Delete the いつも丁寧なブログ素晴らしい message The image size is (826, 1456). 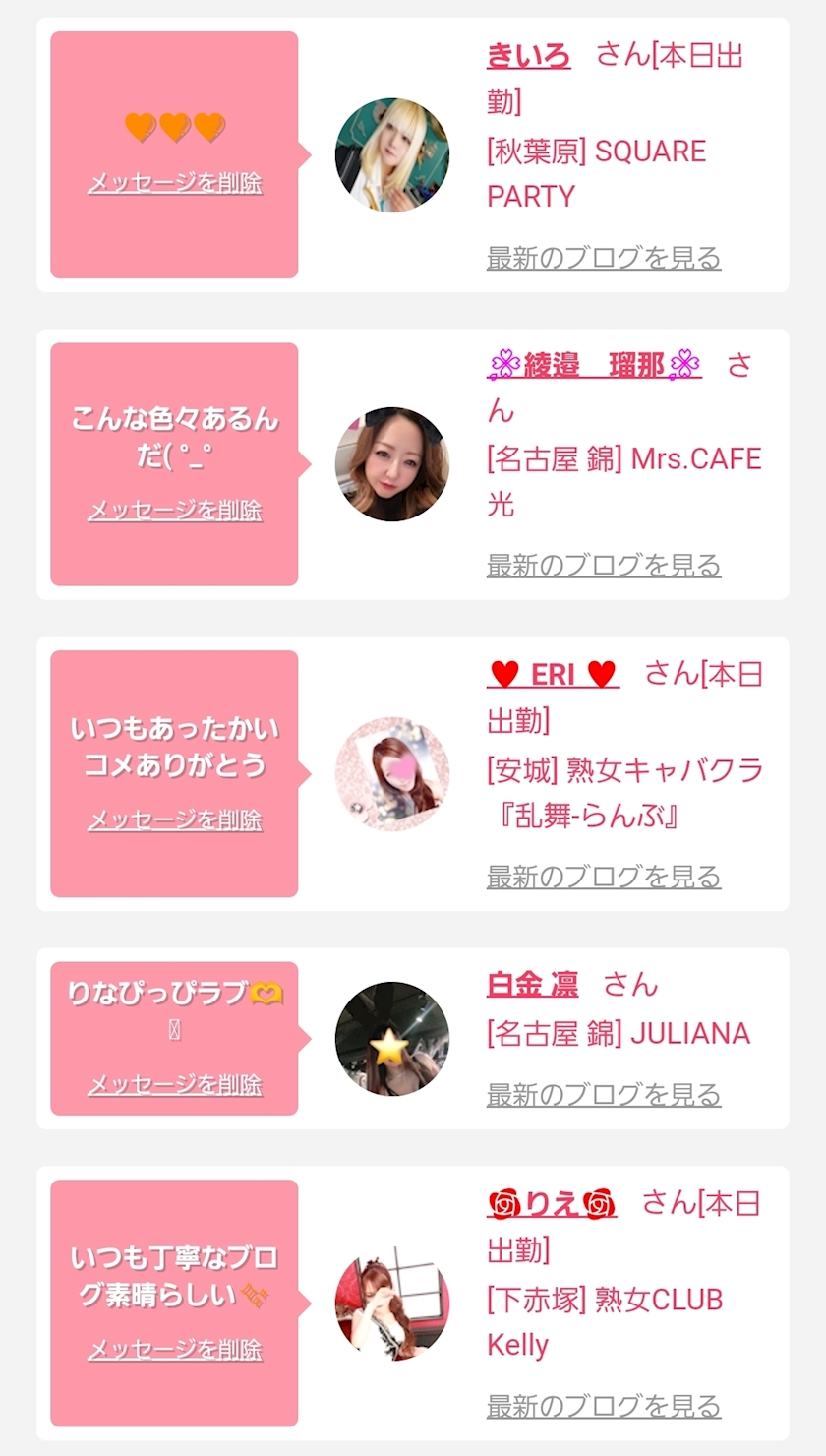175,1349
